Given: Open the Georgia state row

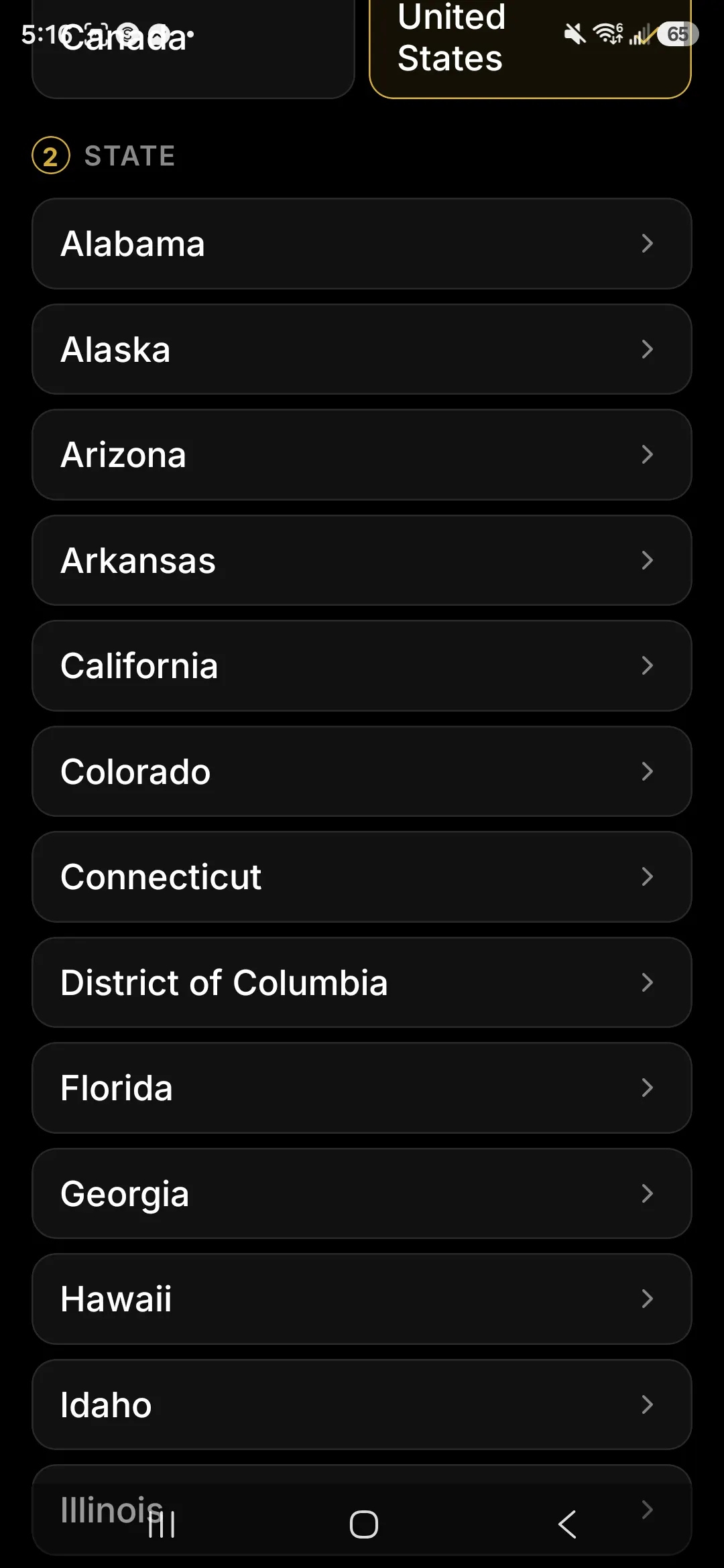Looking at the screenshot, I should 362,1193.
